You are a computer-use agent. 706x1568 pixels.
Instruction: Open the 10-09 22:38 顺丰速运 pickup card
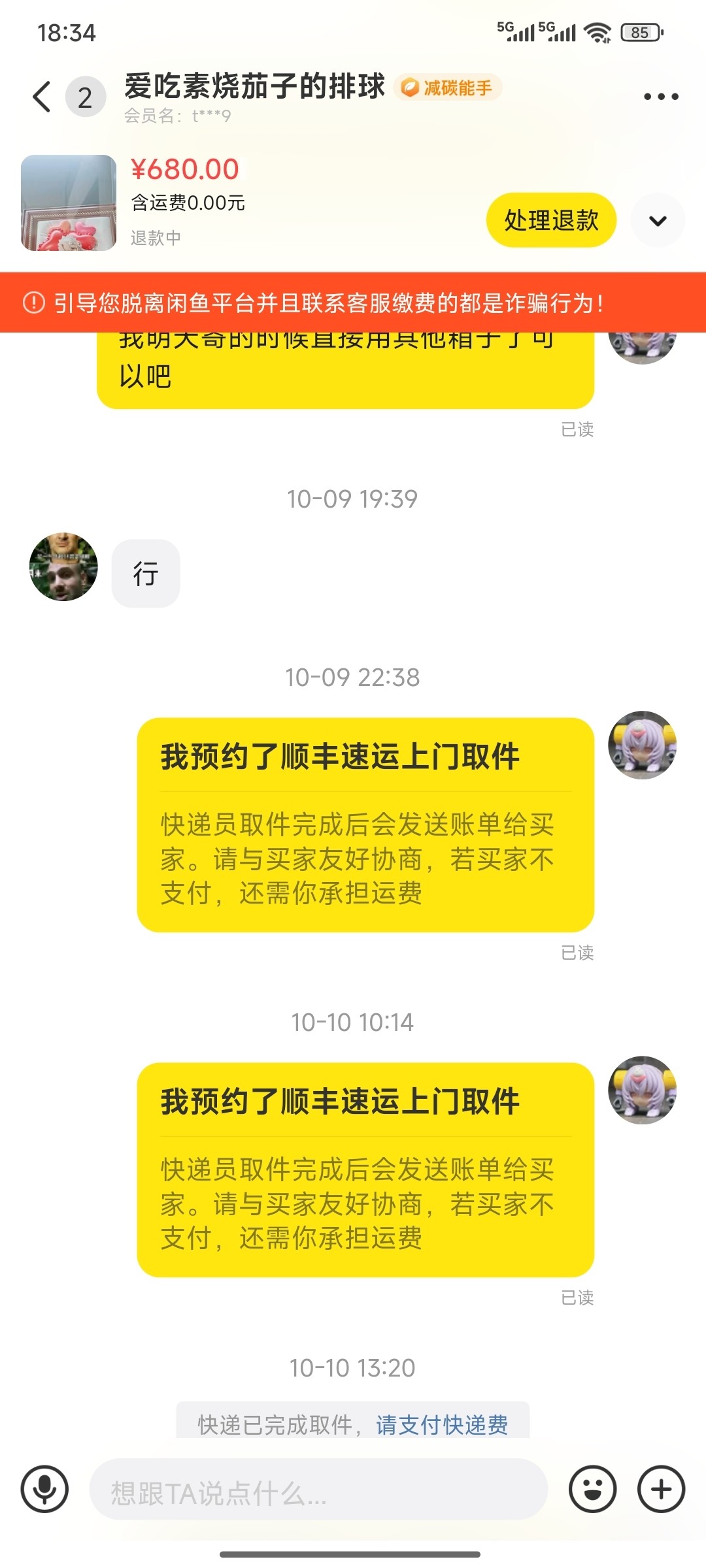(x=365, y=825)
